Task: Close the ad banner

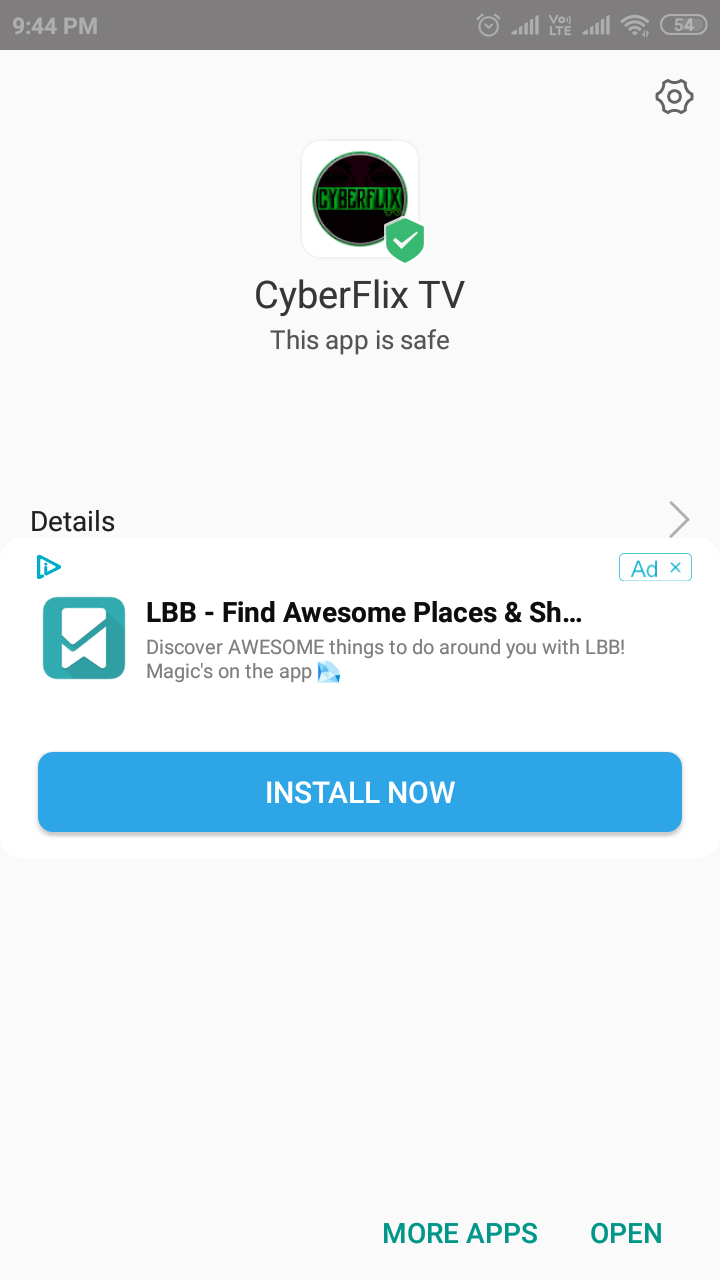Action: 676,568
